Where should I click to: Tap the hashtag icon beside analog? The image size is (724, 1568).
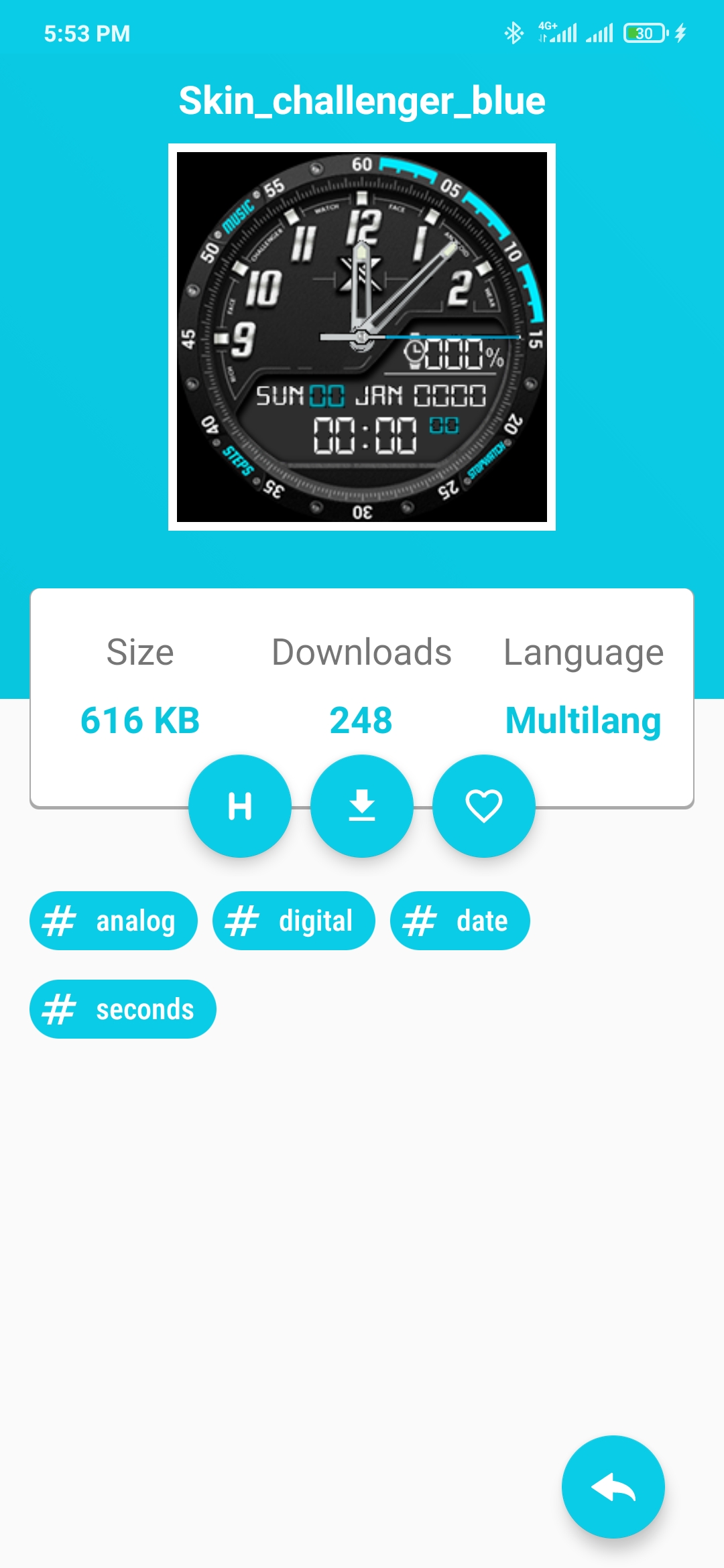(62, 920)
